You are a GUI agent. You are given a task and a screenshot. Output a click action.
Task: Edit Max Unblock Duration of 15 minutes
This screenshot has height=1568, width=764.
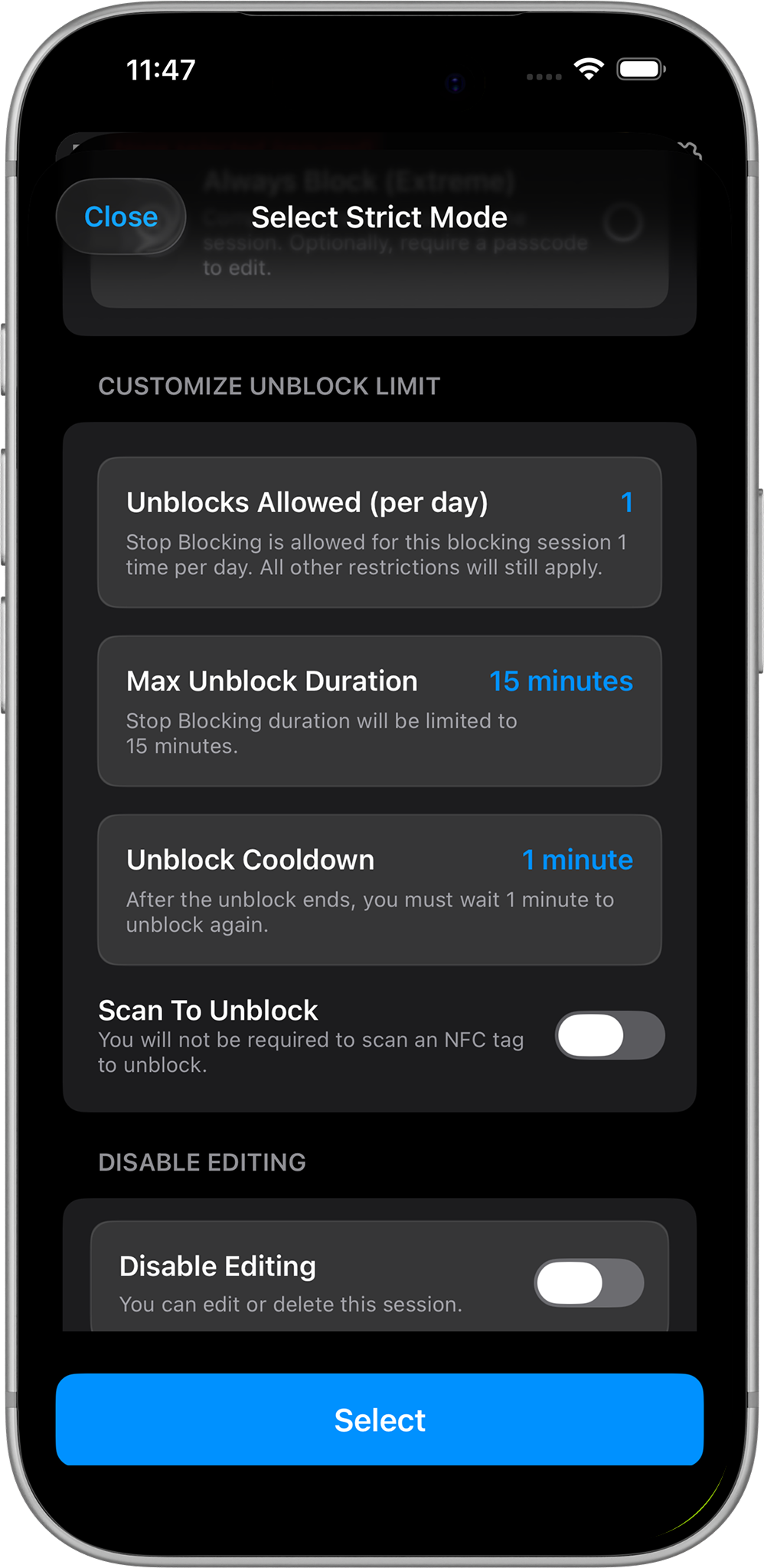coord(560,681)
